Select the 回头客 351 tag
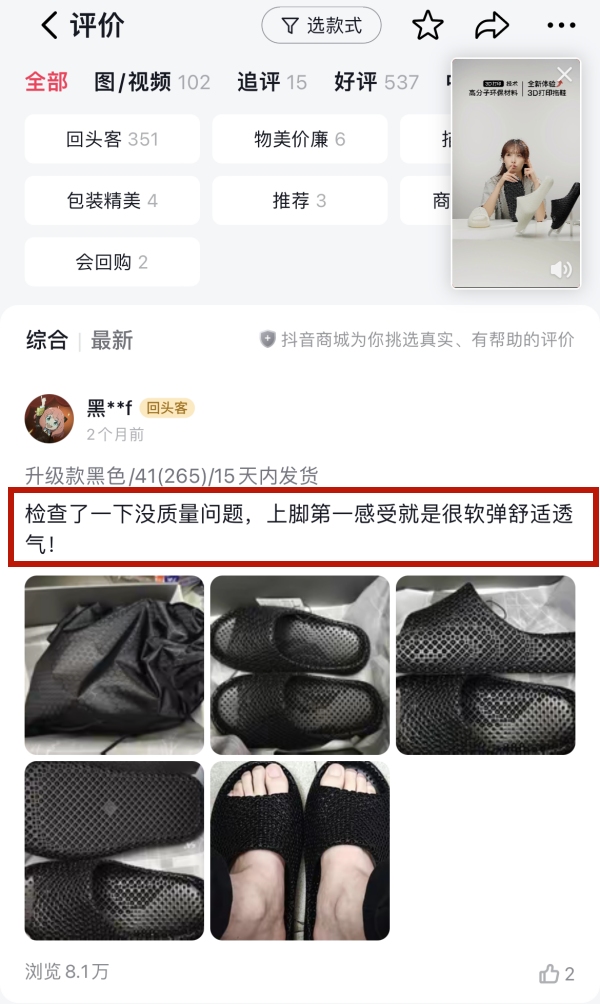This screenshot has width=600, height=1004. click(112, 139)
